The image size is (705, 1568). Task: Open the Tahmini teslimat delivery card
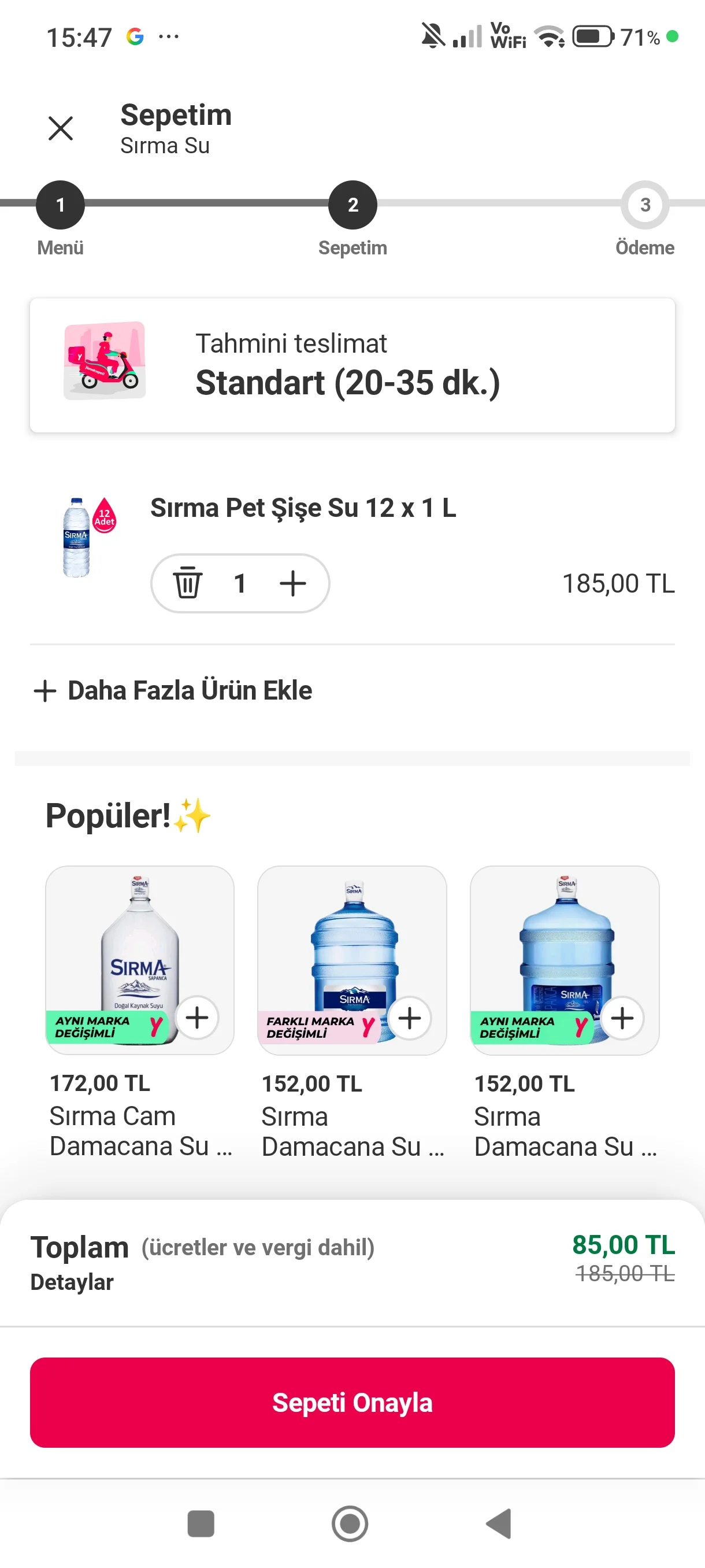(352, 365)
